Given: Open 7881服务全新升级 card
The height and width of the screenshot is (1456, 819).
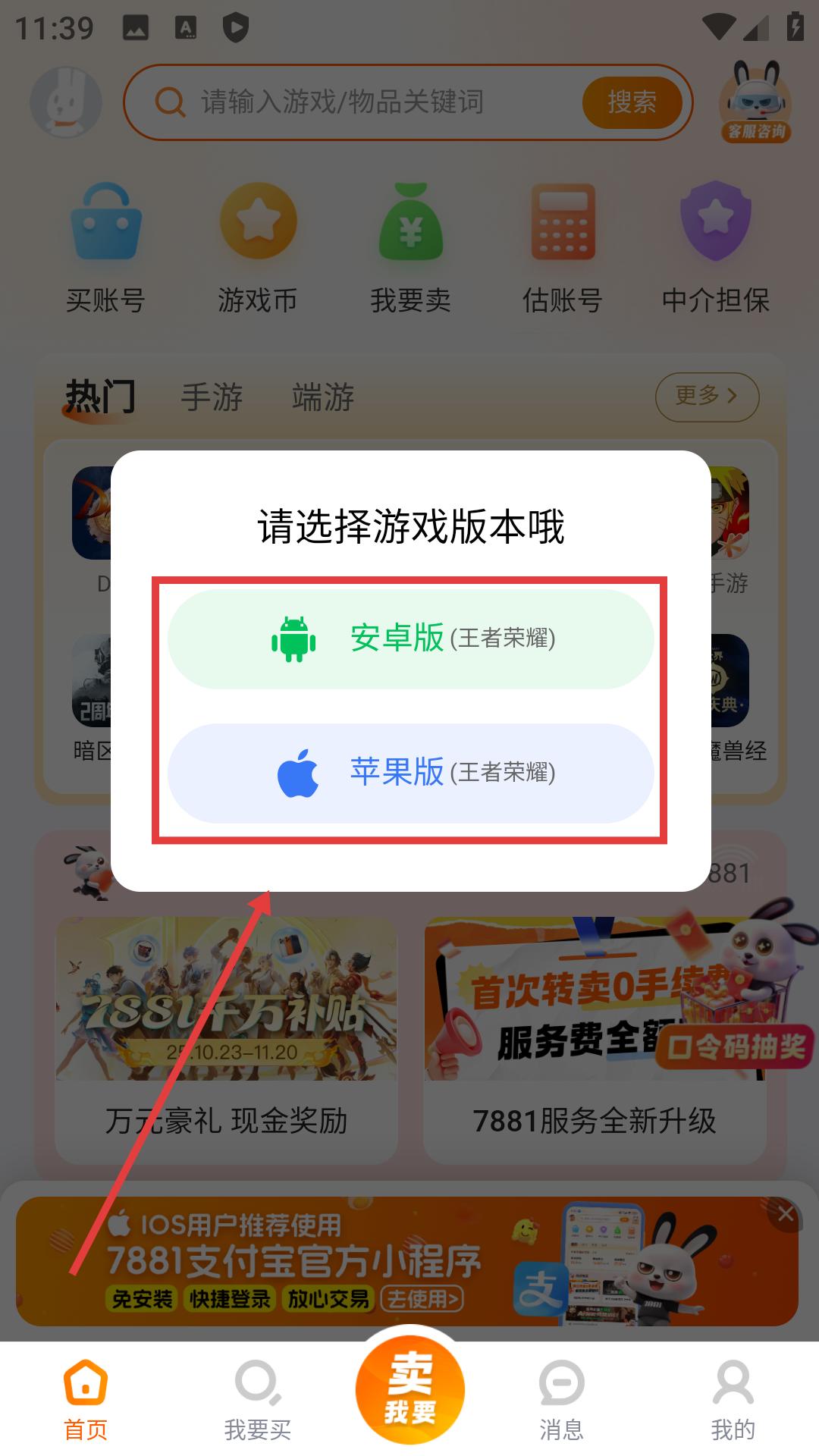Looking at the screenshot, I should click(595, 1040).
